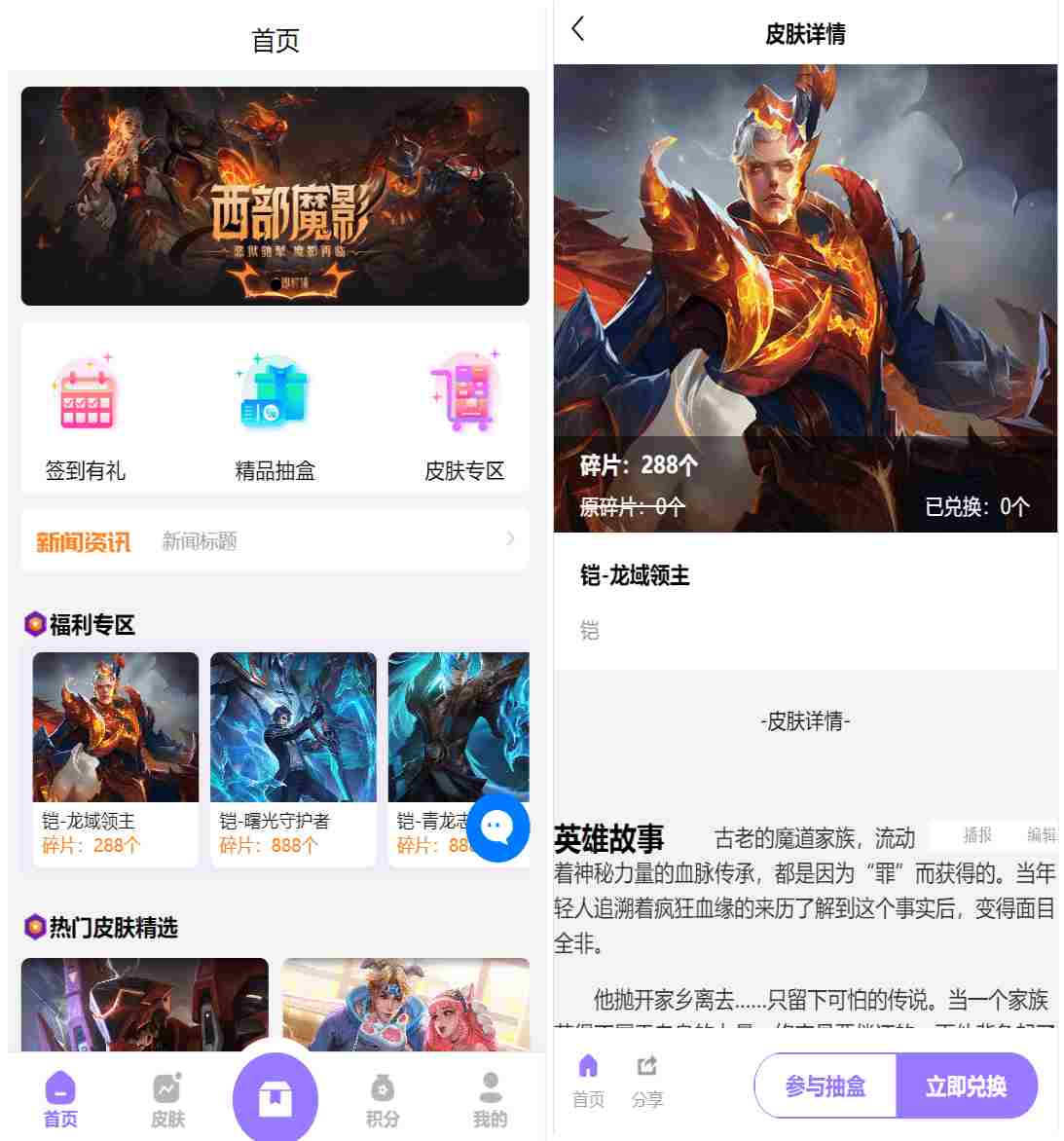Share this skin via 分享

point(647,1081)
